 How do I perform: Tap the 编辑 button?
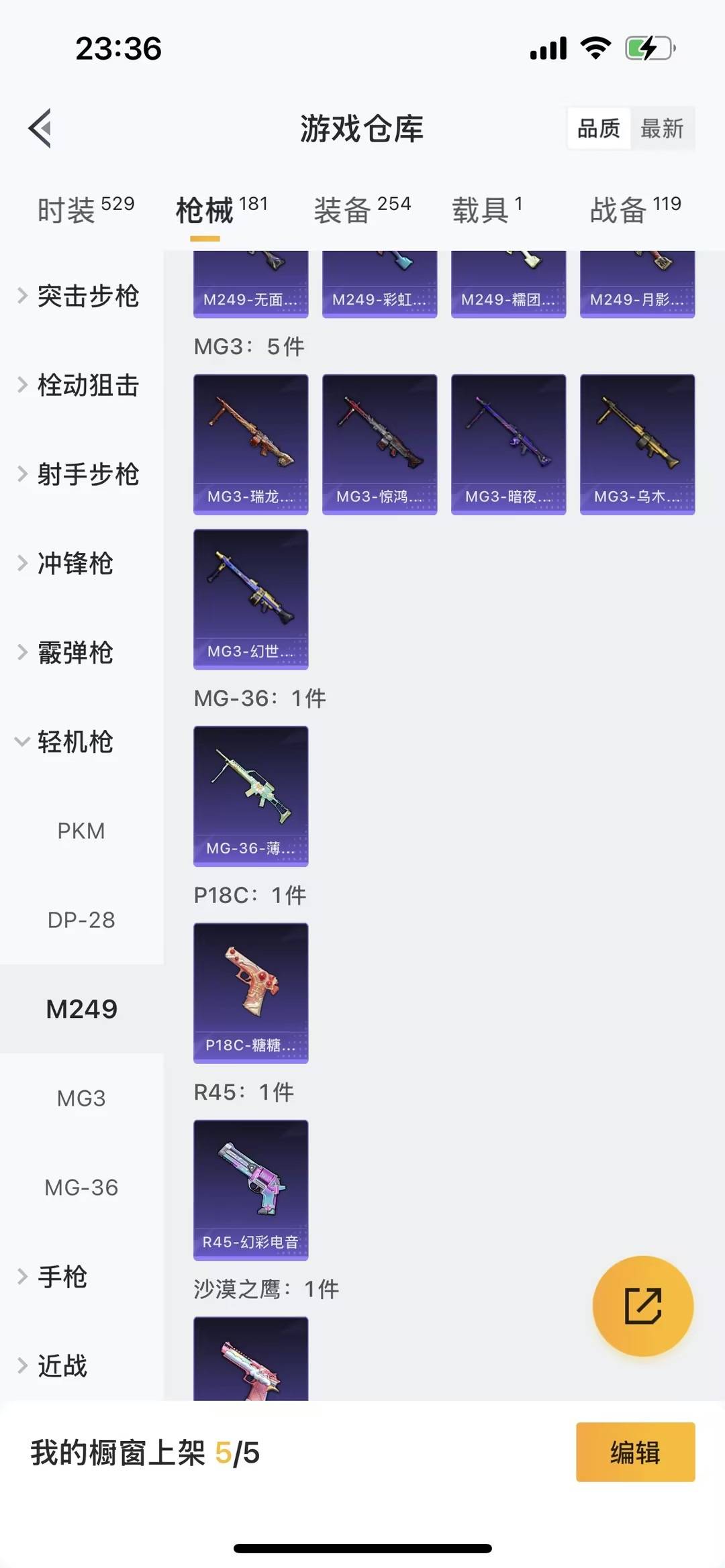point(635,1452)
